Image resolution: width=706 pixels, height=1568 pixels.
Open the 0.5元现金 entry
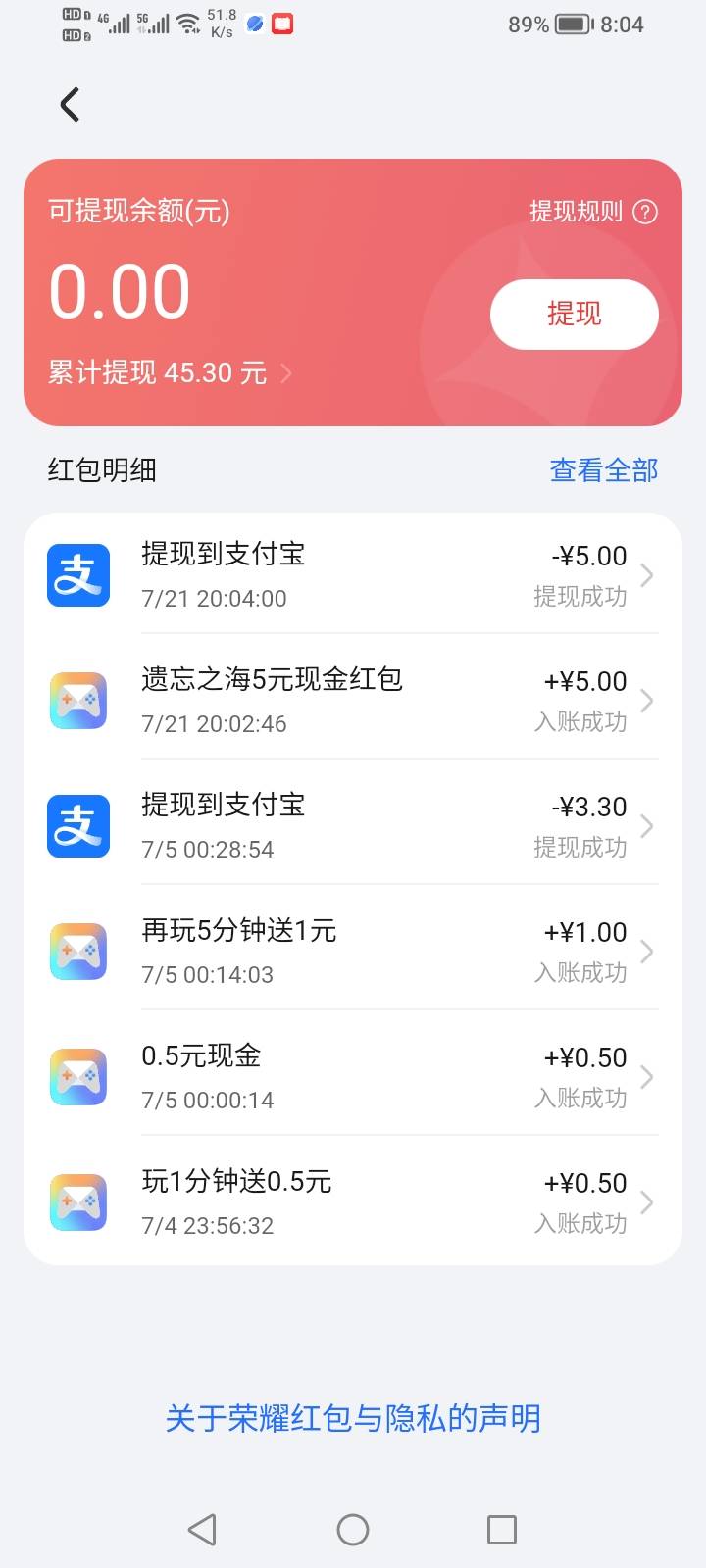(x=353, y=1076)
